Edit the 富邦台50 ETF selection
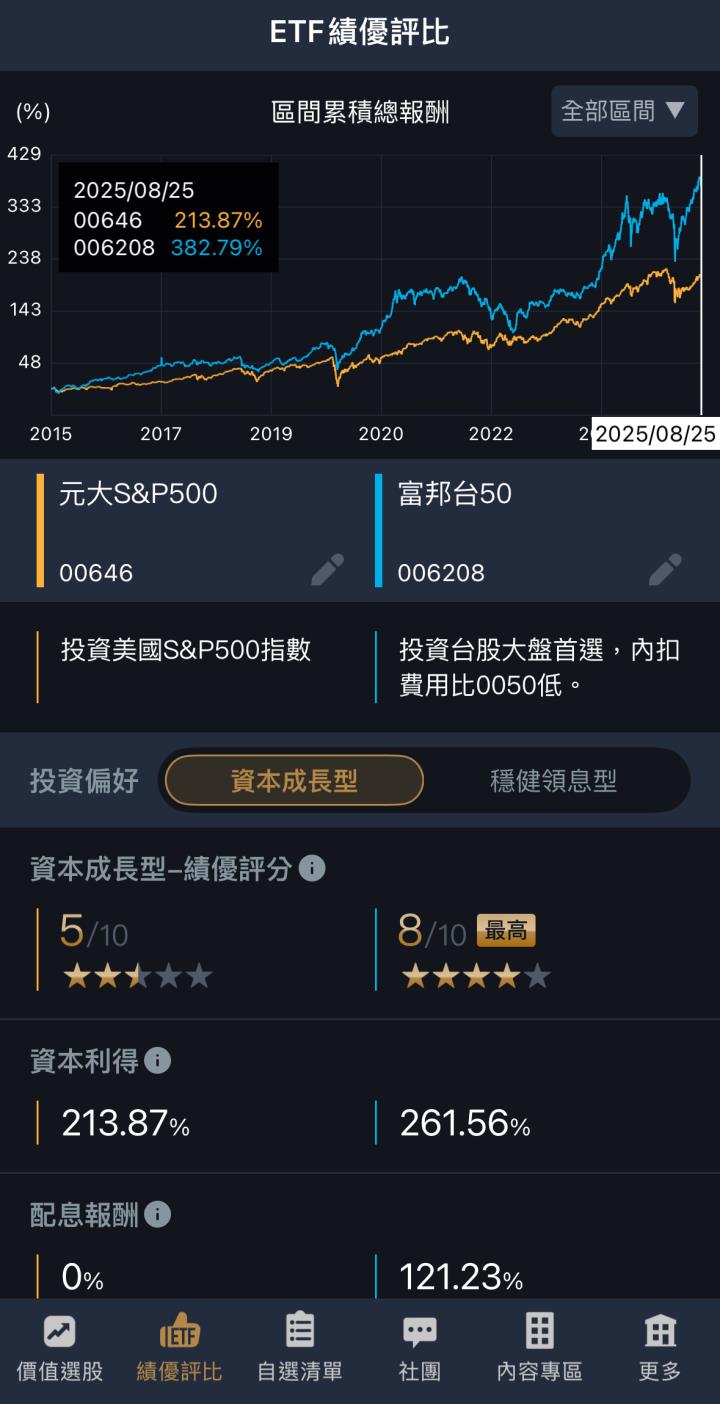Screen dimensions: 720x1404 coord(665,570)
